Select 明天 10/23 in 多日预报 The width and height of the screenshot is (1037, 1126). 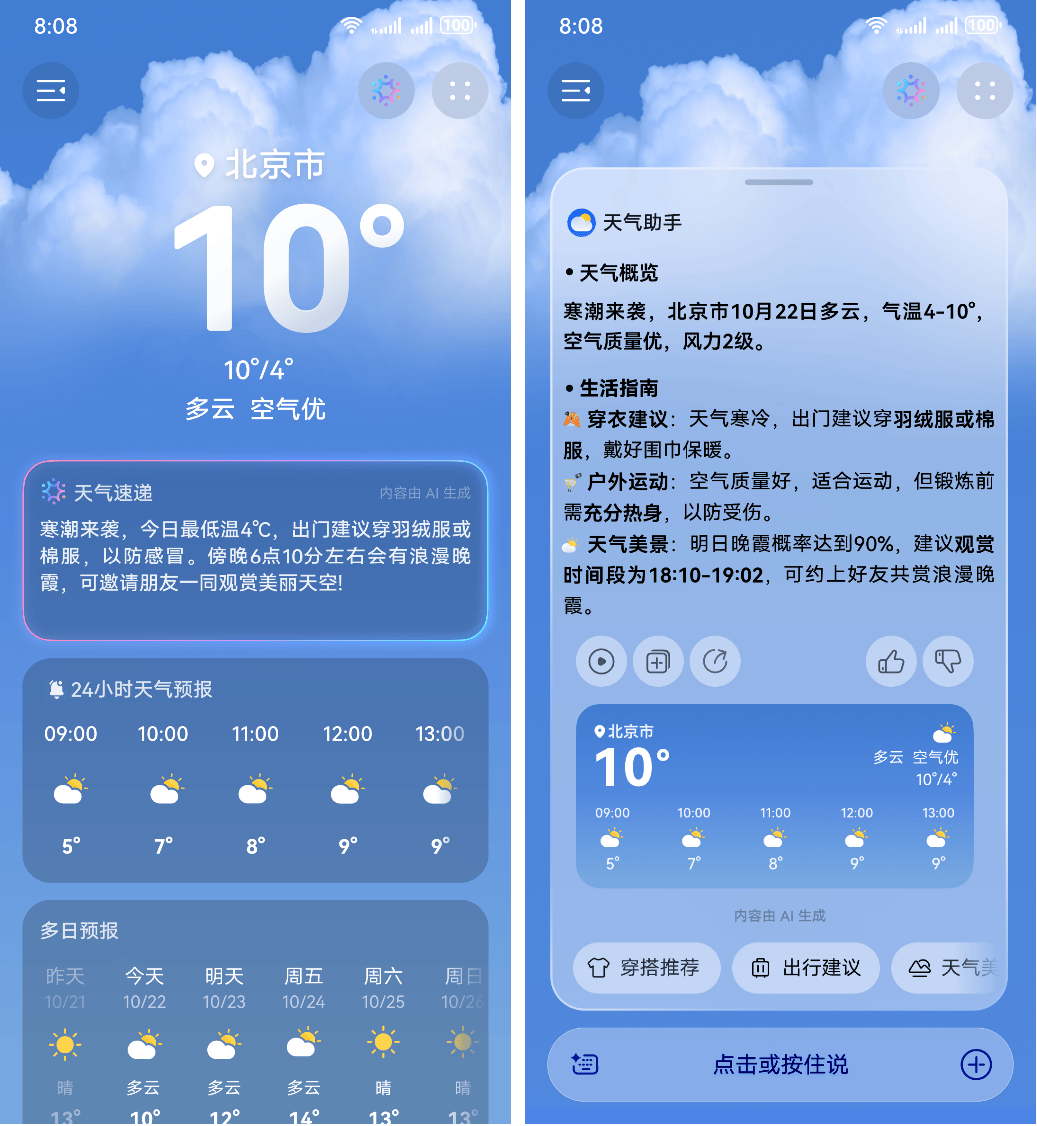click(x=224, y=1040)
